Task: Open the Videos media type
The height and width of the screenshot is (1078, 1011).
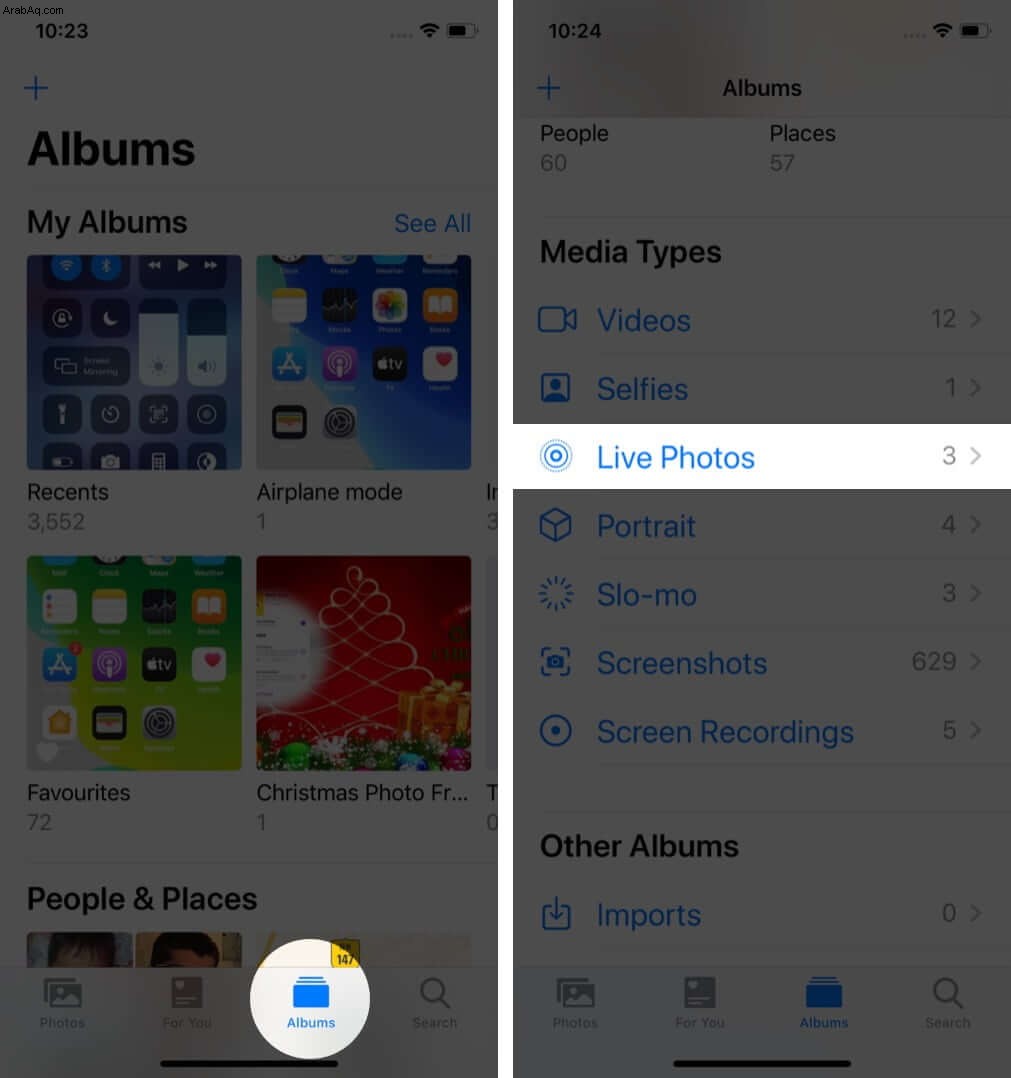Action: point(760,320)
